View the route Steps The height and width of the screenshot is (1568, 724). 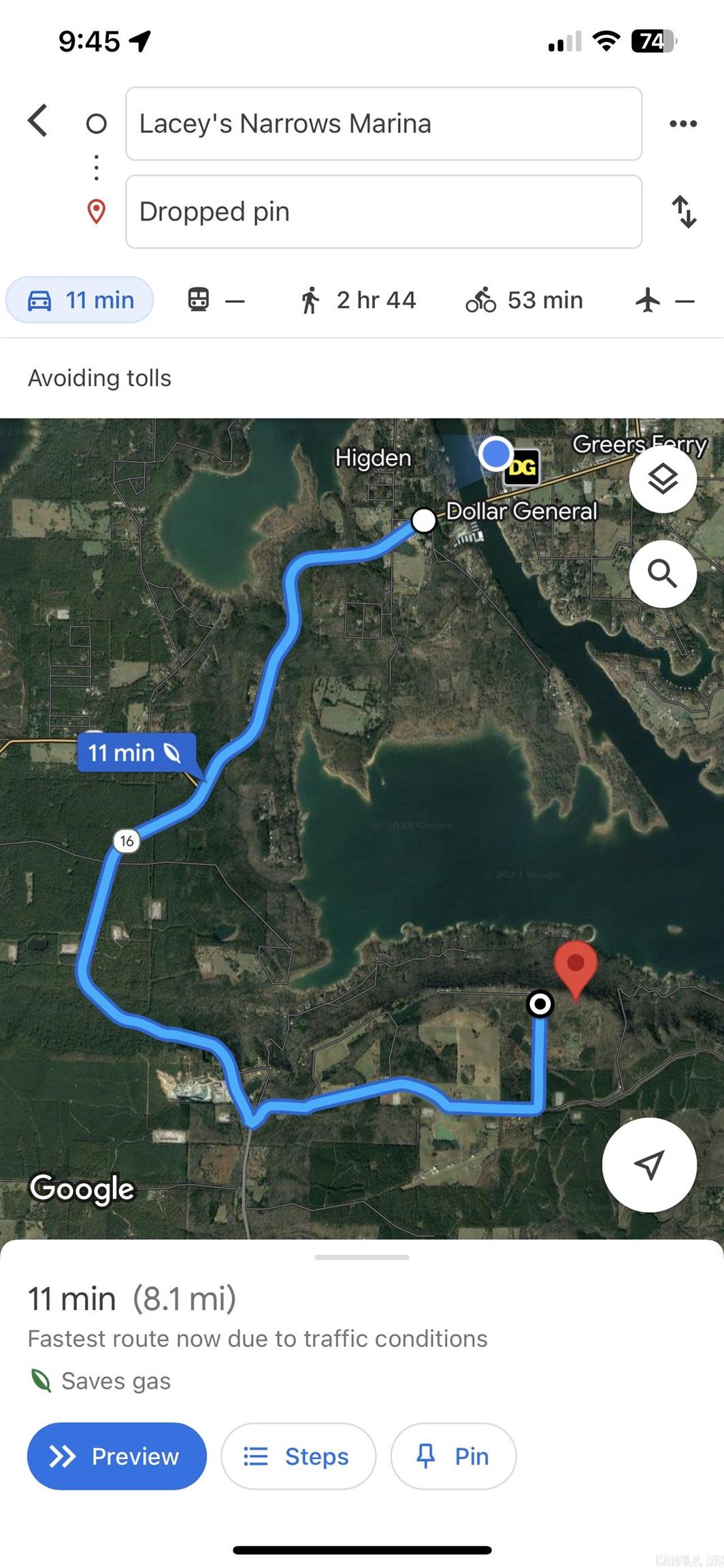coord(298,1456)
